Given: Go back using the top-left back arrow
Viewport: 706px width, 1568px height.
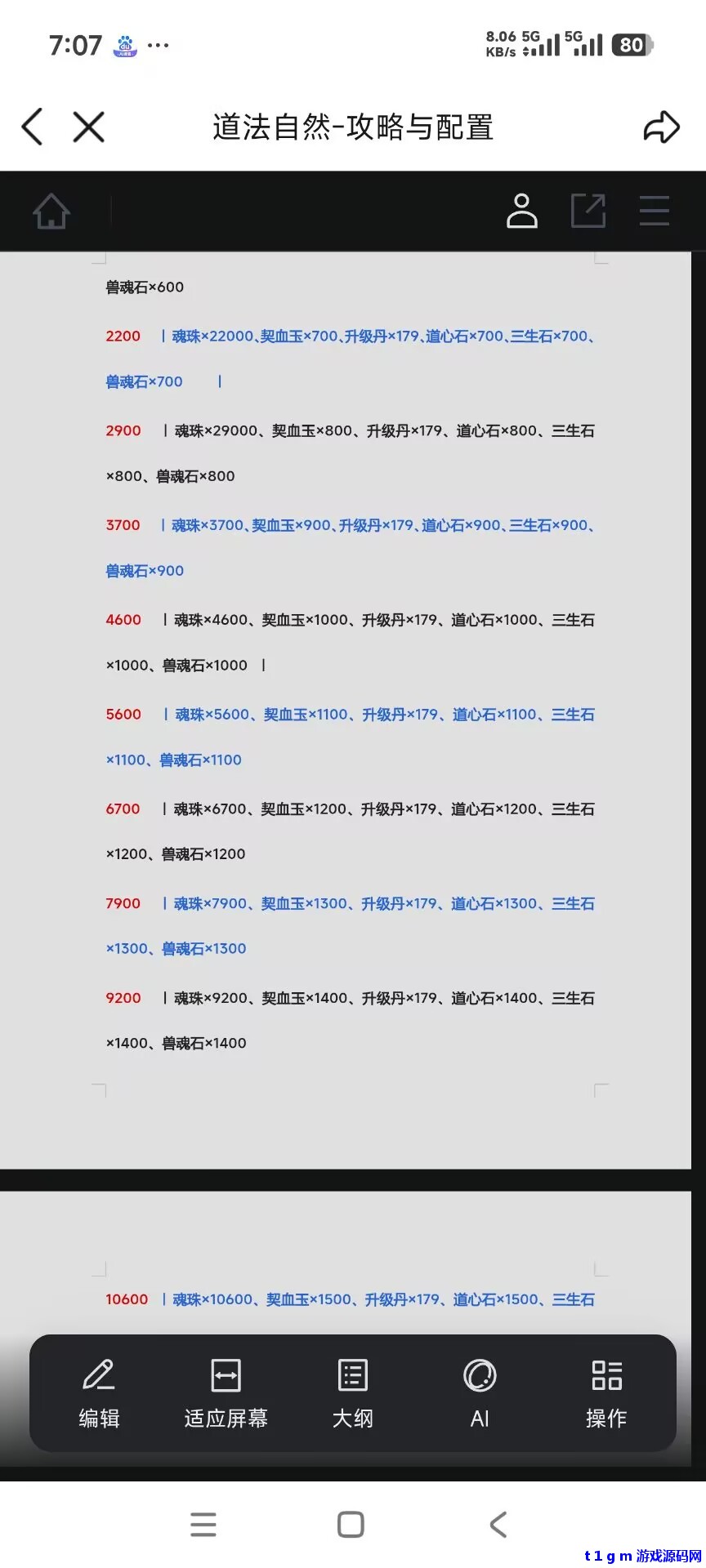Looking at the screenshot, I should tap(31, 127).
